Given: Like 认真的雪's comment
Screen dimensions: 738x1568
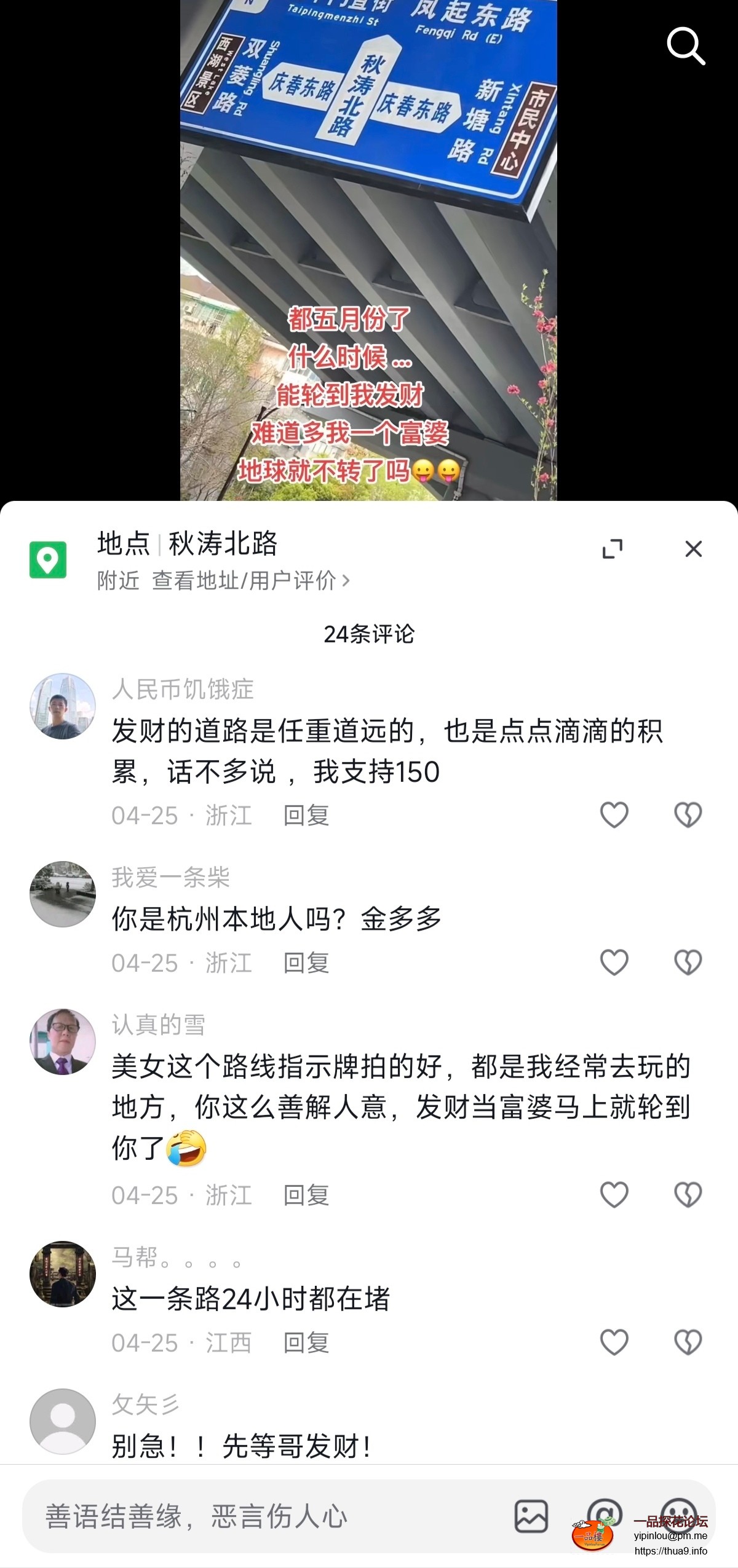Looking at the screenshot, I should pyautogui.click(x=614, y=1194).
